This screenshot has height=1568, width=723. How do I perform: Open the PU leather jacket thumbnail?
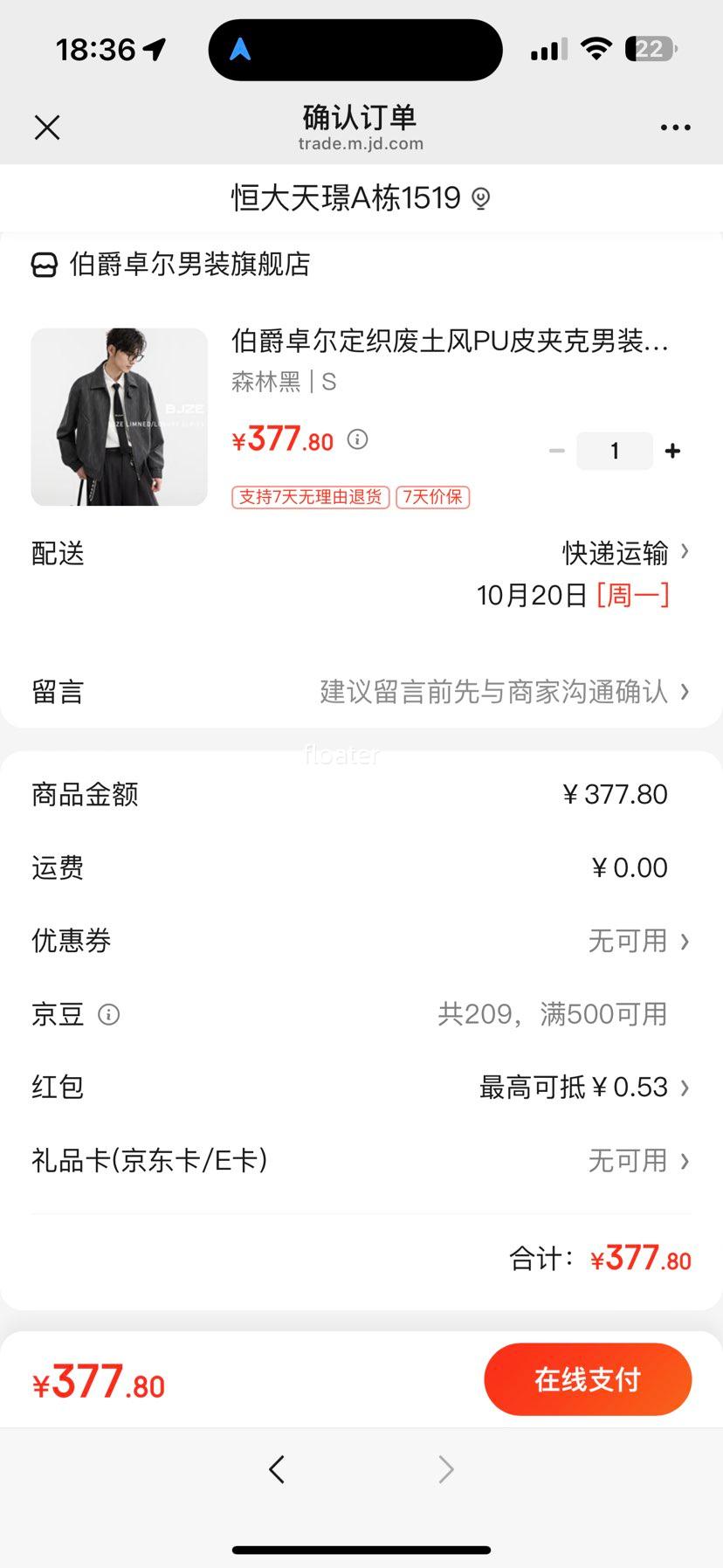(x=120, y=417)
